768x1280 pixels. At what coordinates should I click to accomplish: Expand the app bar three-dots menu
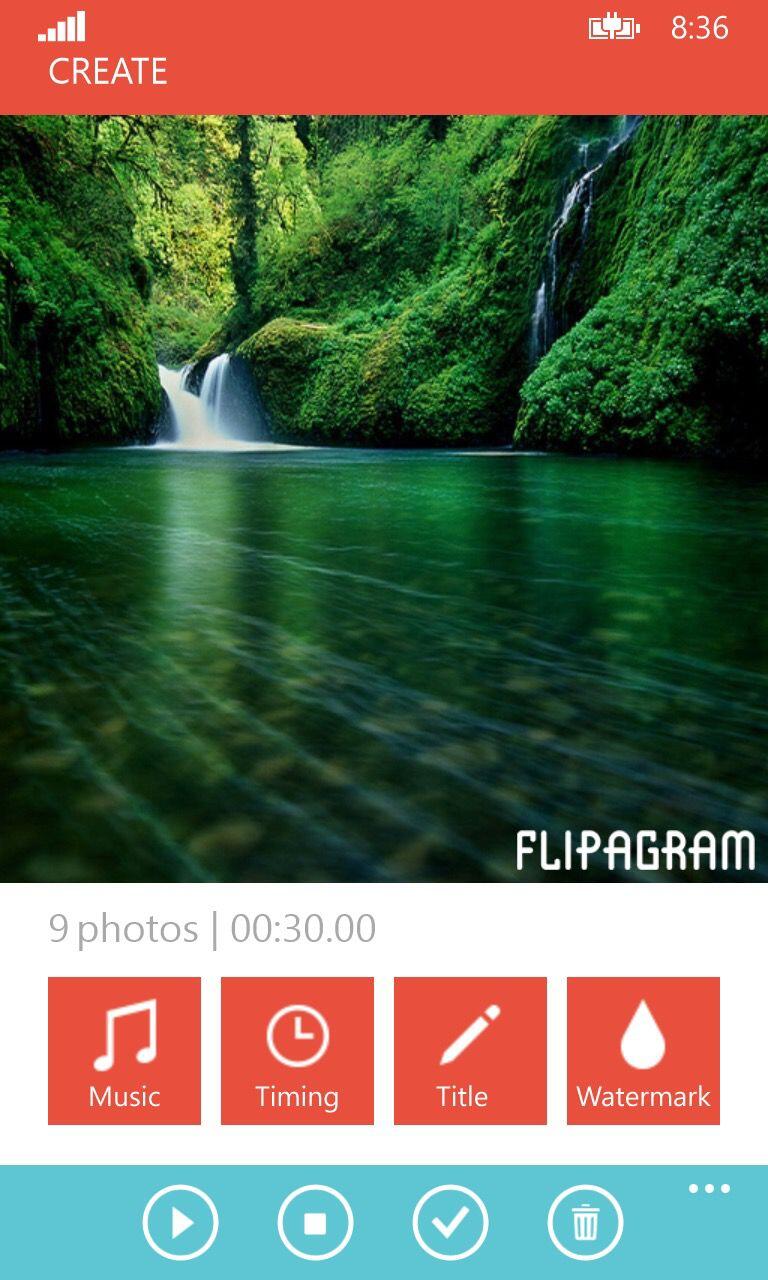click(709, 1189)
